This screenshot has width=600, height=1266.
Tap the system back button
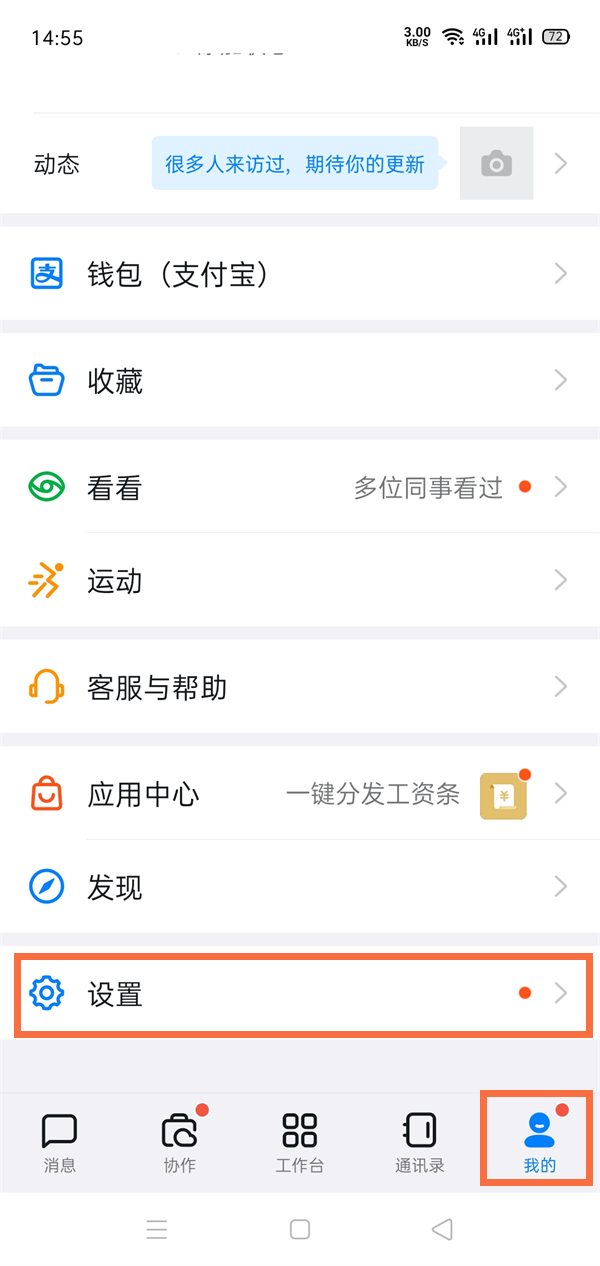point(442,1229)
